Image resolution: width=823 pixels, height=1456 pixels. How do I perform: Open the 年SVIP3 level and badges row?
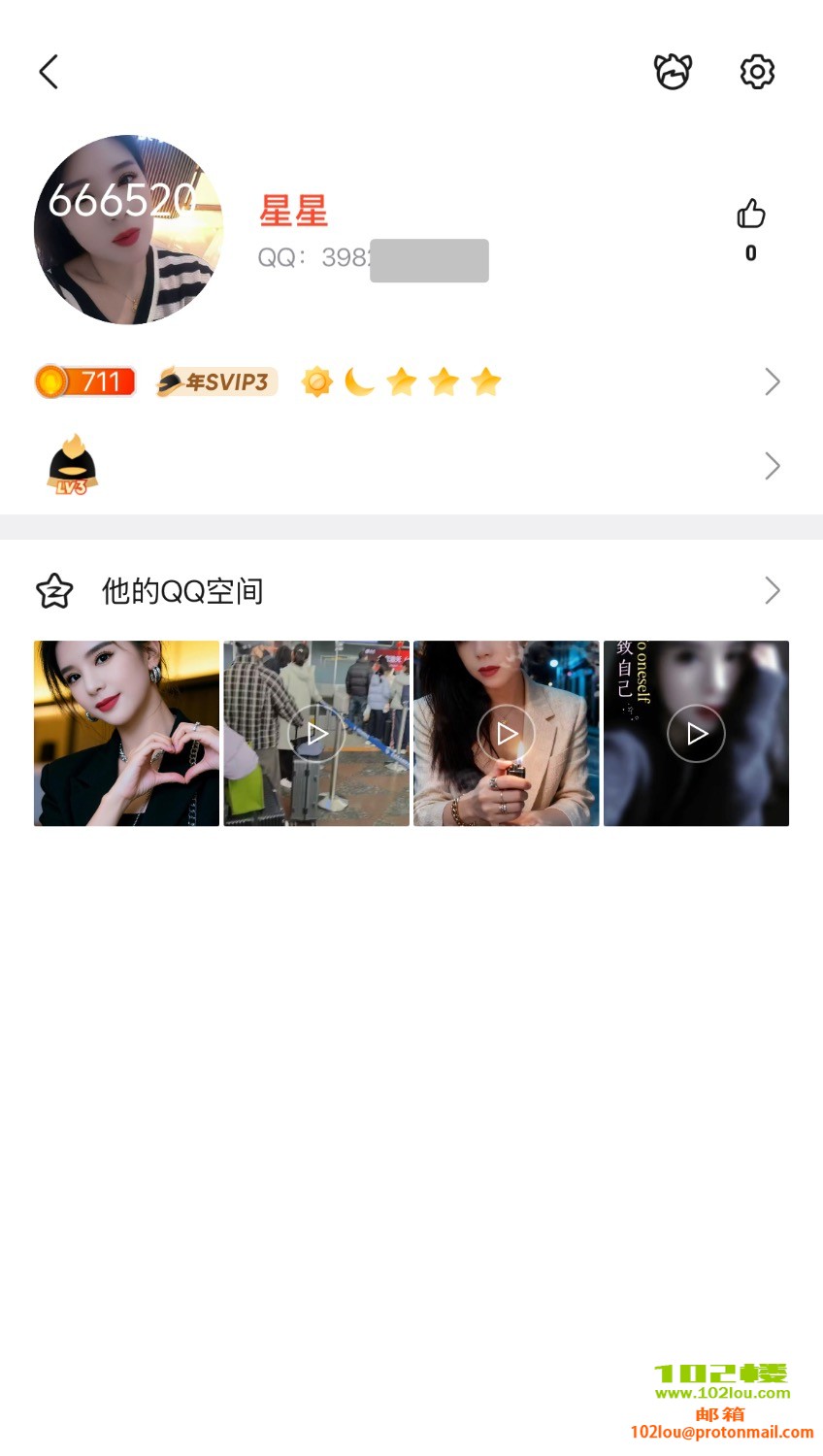[217, 382]
